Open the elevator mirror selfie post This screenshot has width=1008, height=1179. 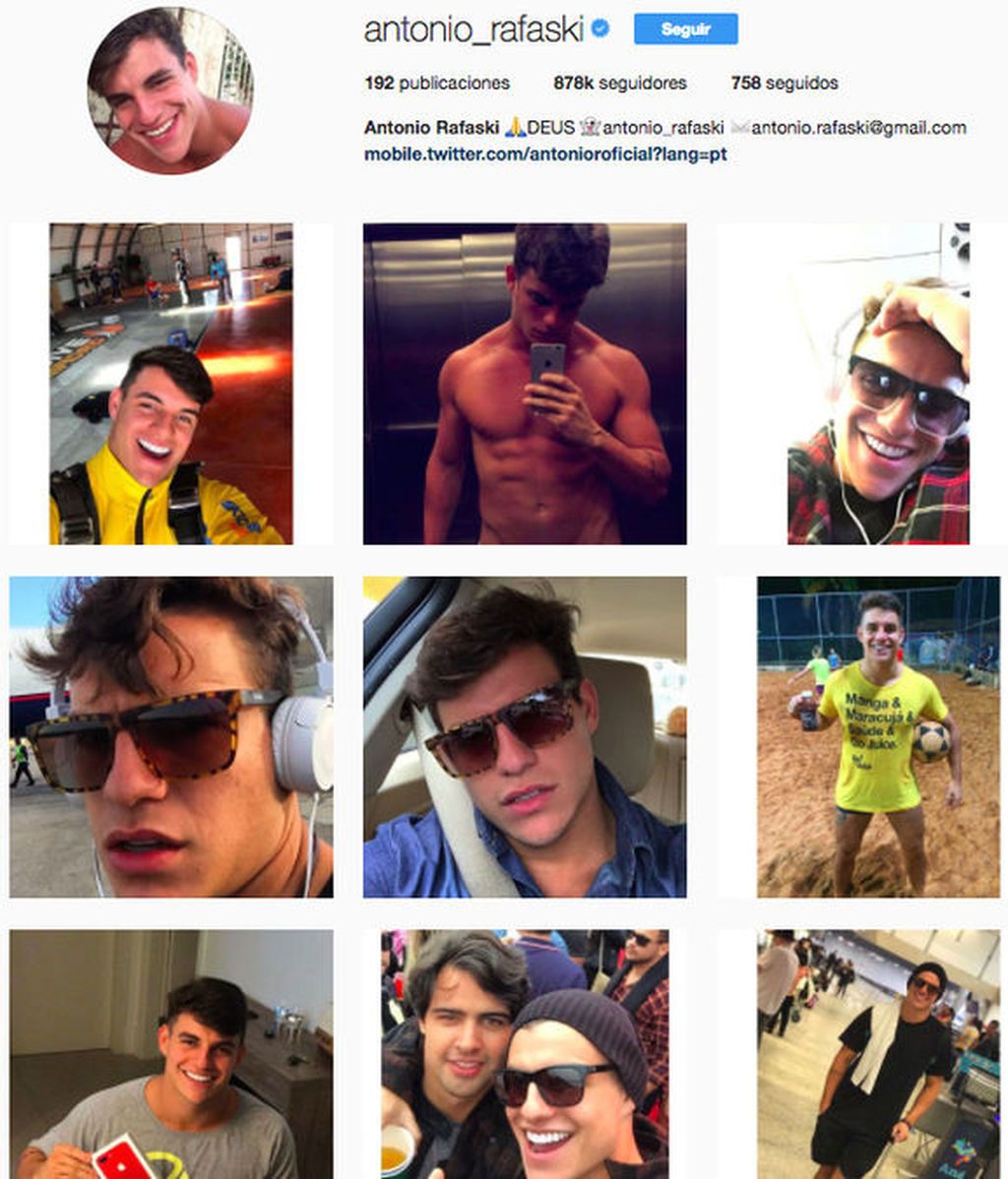pos(525,384)
